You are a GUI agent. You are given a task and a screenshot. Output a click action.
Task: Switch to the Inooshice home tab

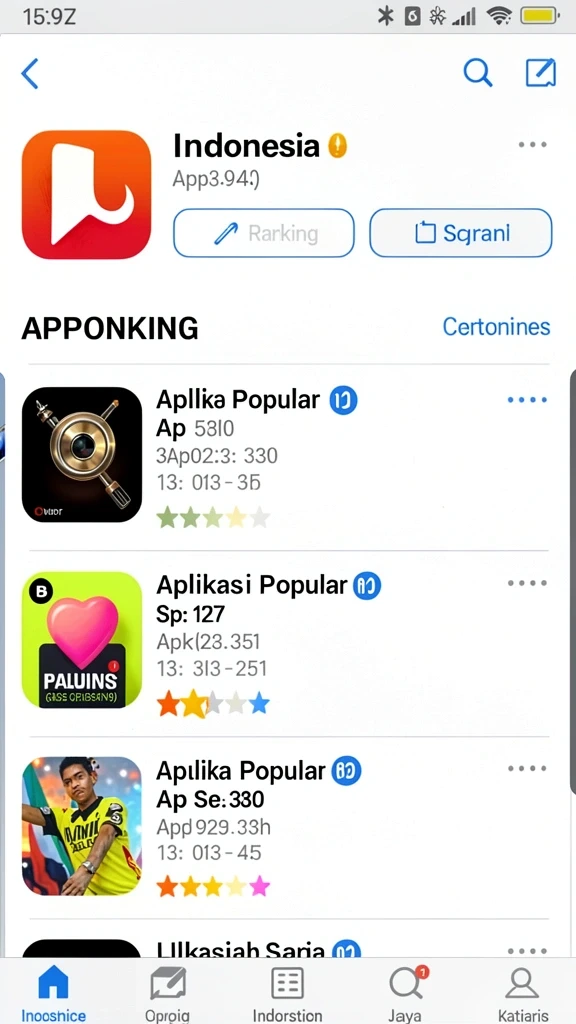(x=54, y=993)
